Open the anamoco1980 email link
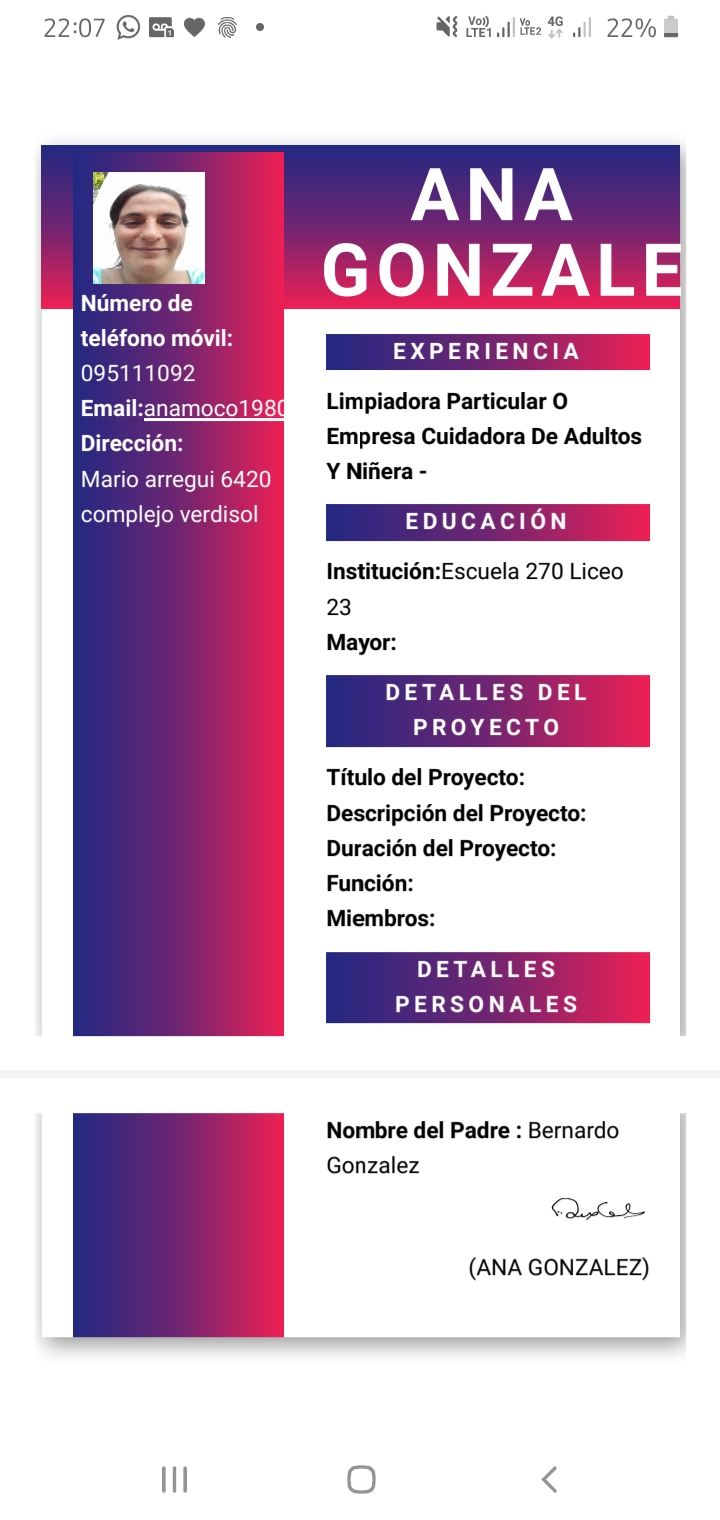 pos(214,408)
